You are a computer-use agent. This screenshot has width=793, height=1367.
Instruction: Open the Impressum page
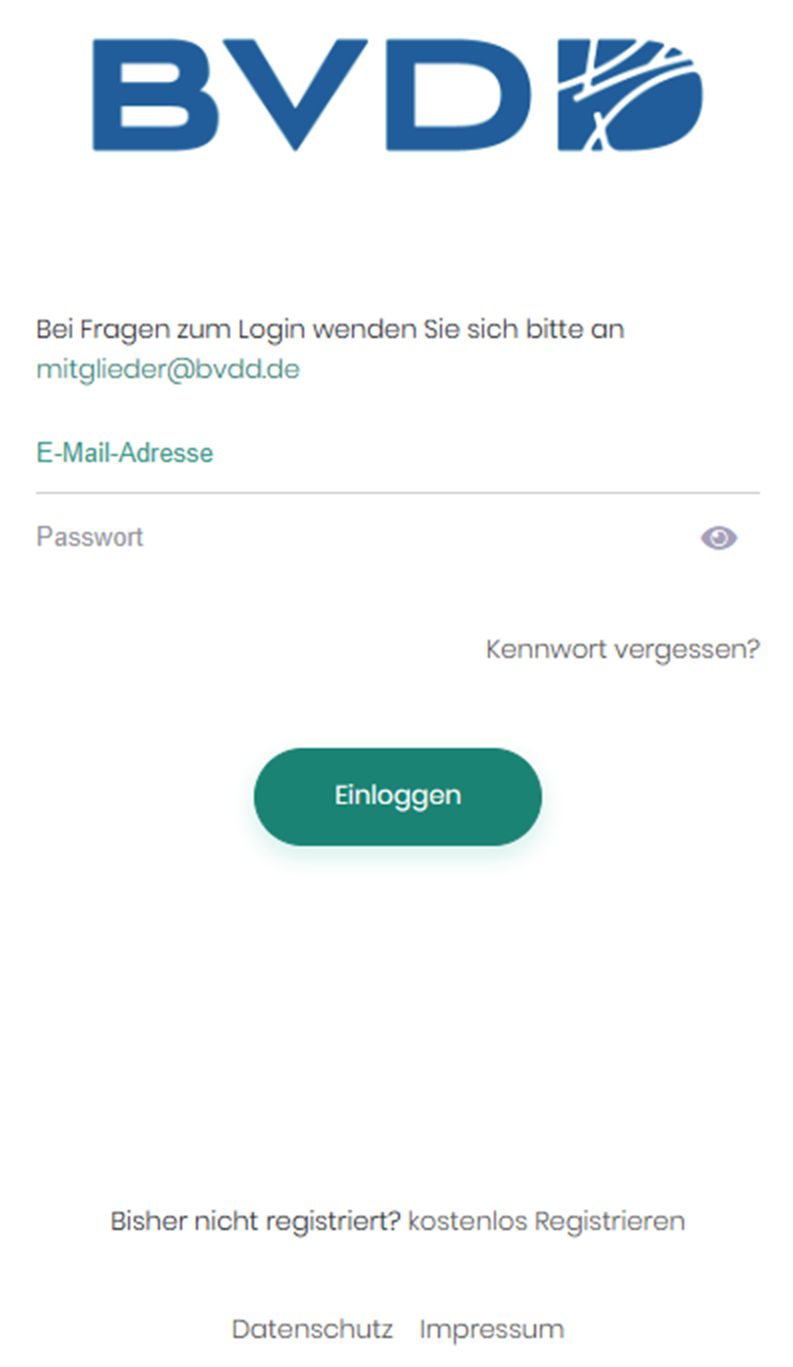(491, 1330)
